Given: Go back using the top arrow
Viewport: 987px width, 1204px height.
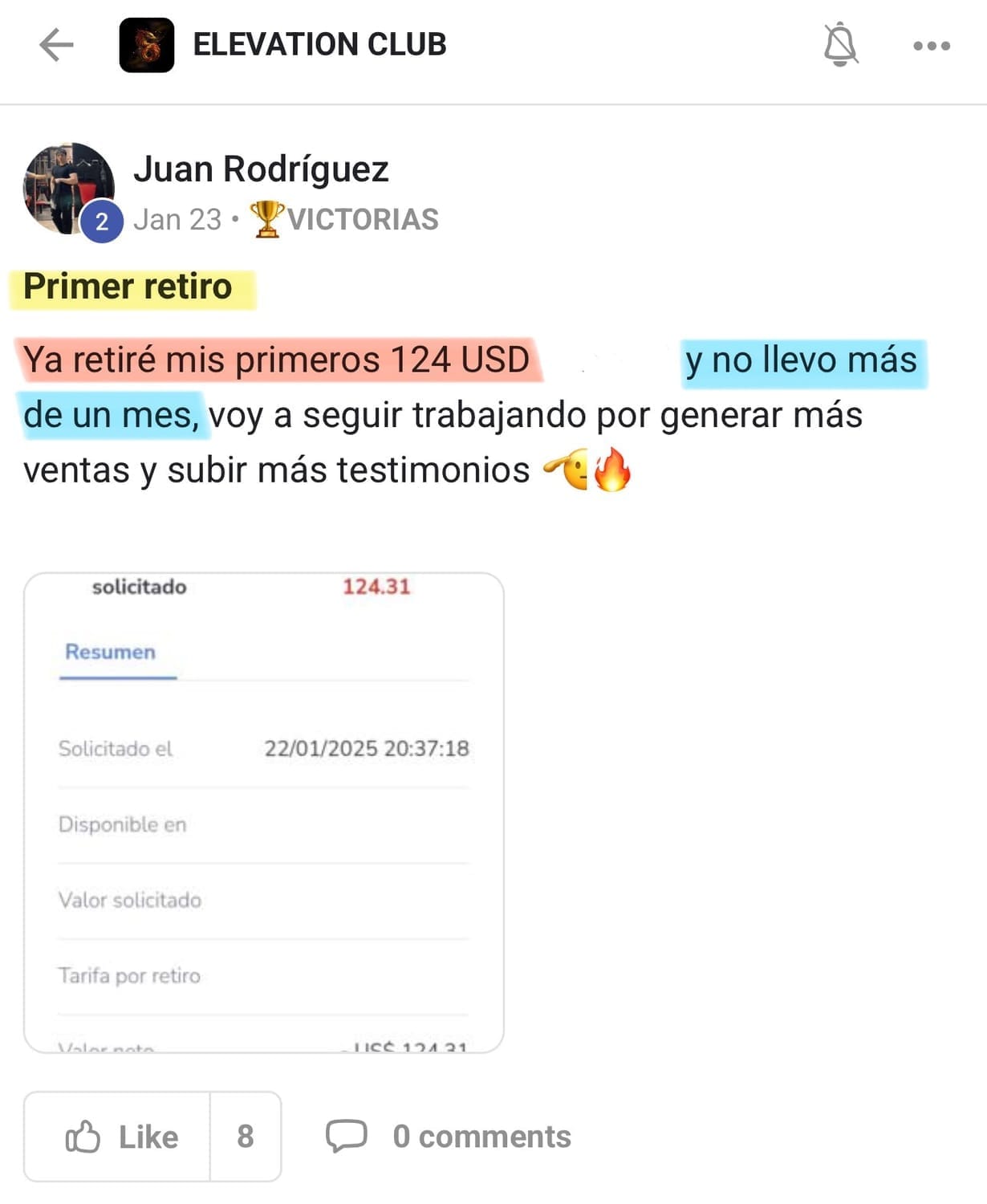Looking at the screenshot, I should [56, 45].
